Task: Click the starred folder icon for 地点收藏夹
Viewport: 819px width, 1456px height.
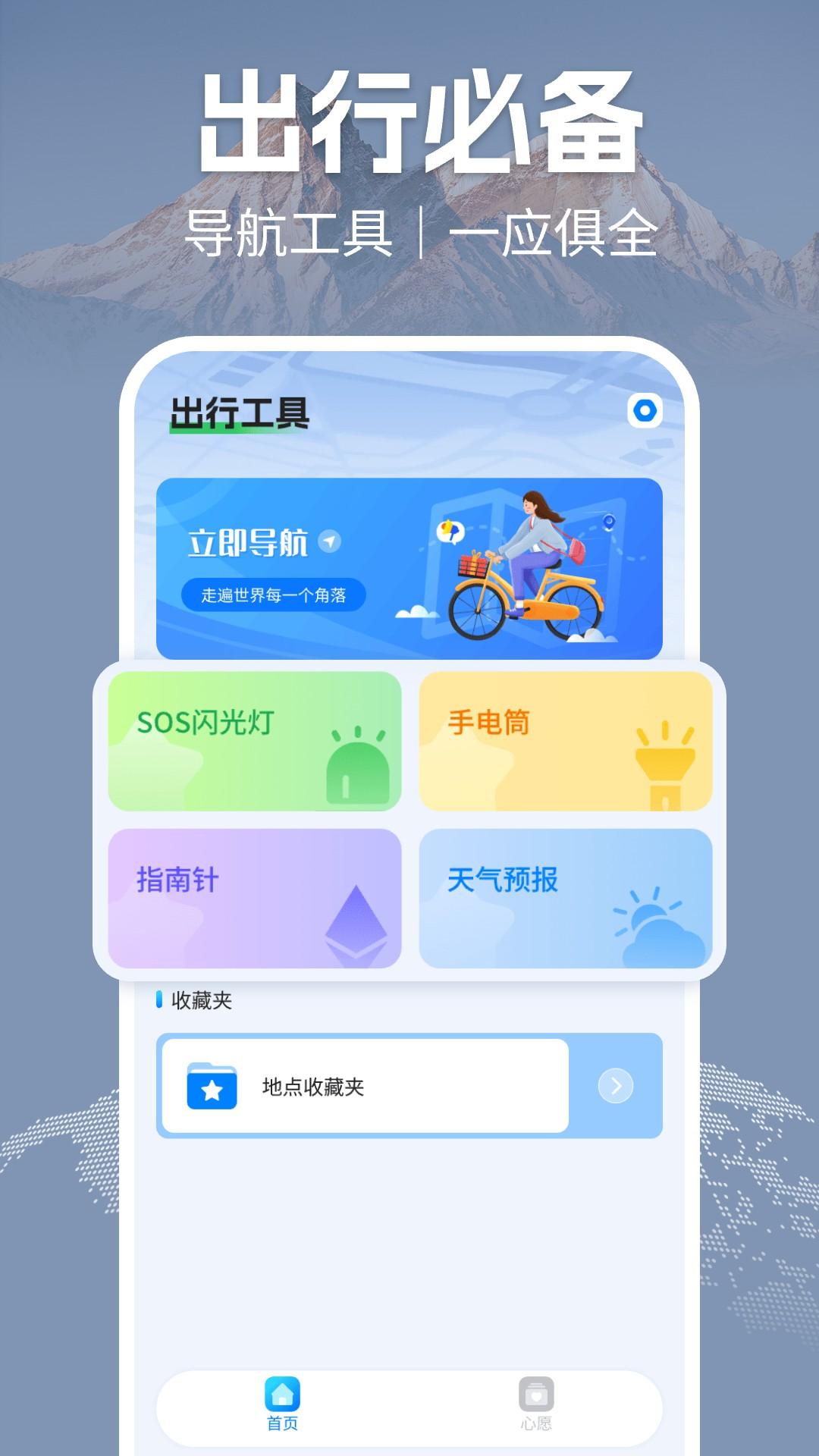Action: (213, 1085)
